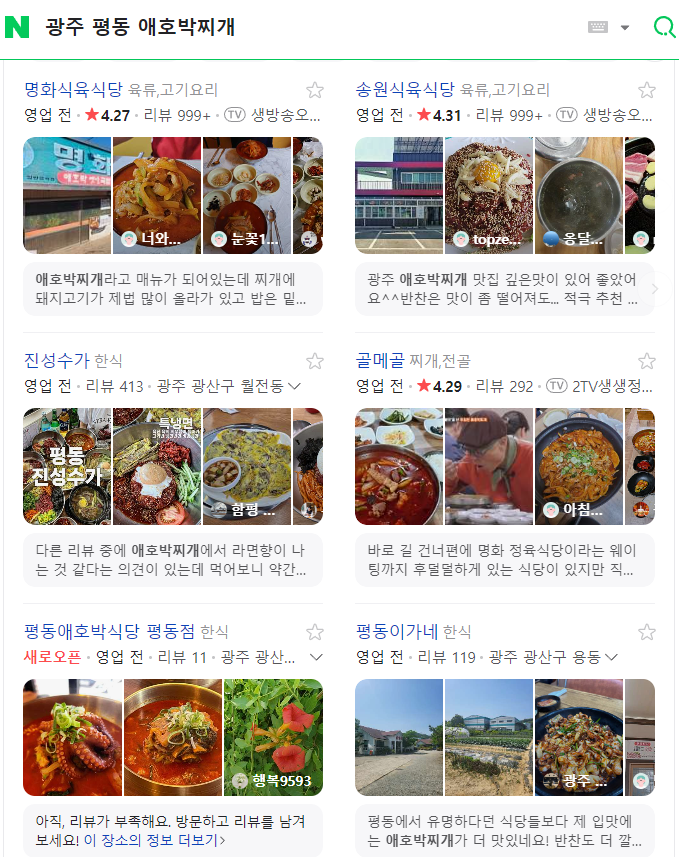Save 명화식육식당 with the star icon
The width and height of the screenshot is (679, 857).
click(x=315, y=90)
